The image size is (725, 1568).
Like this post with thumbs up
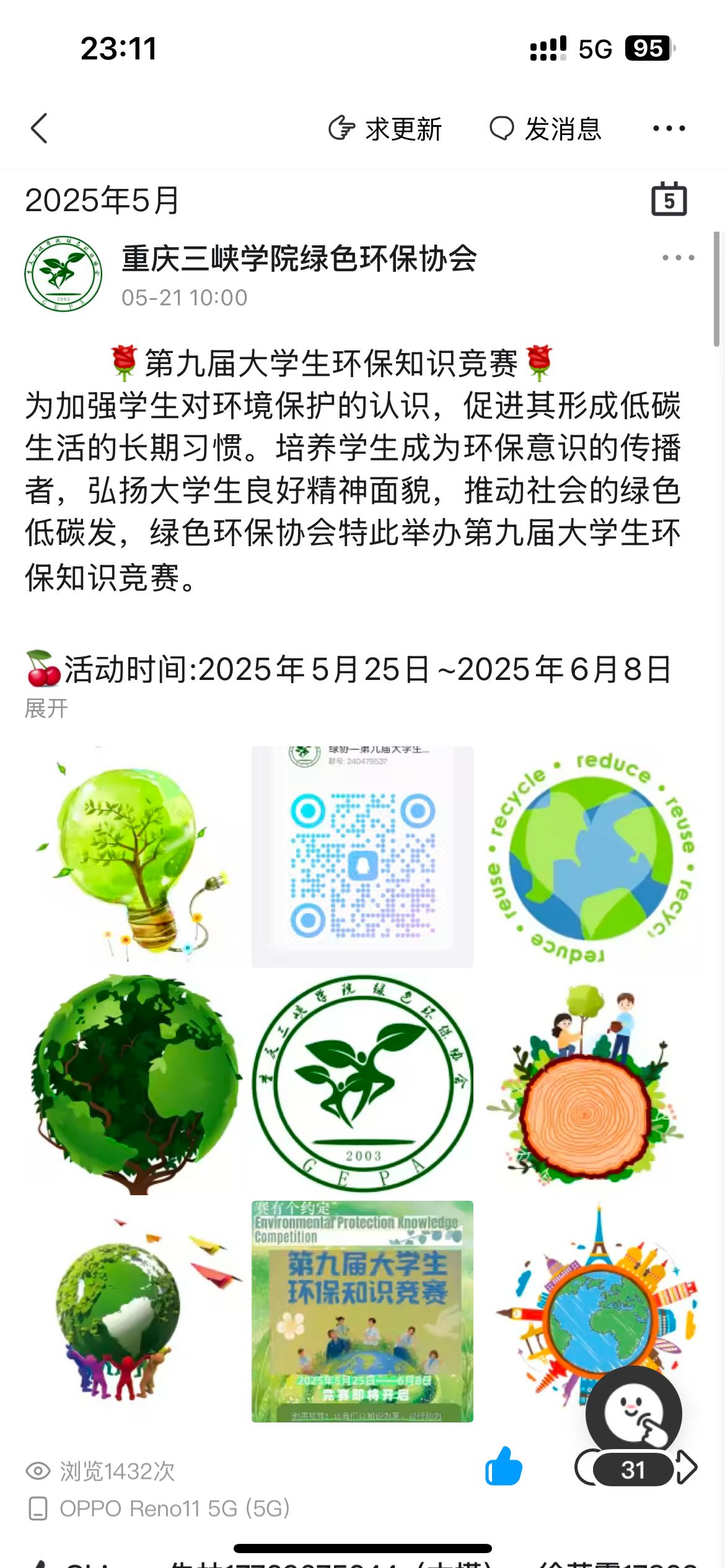click(x=504, y=1467)
